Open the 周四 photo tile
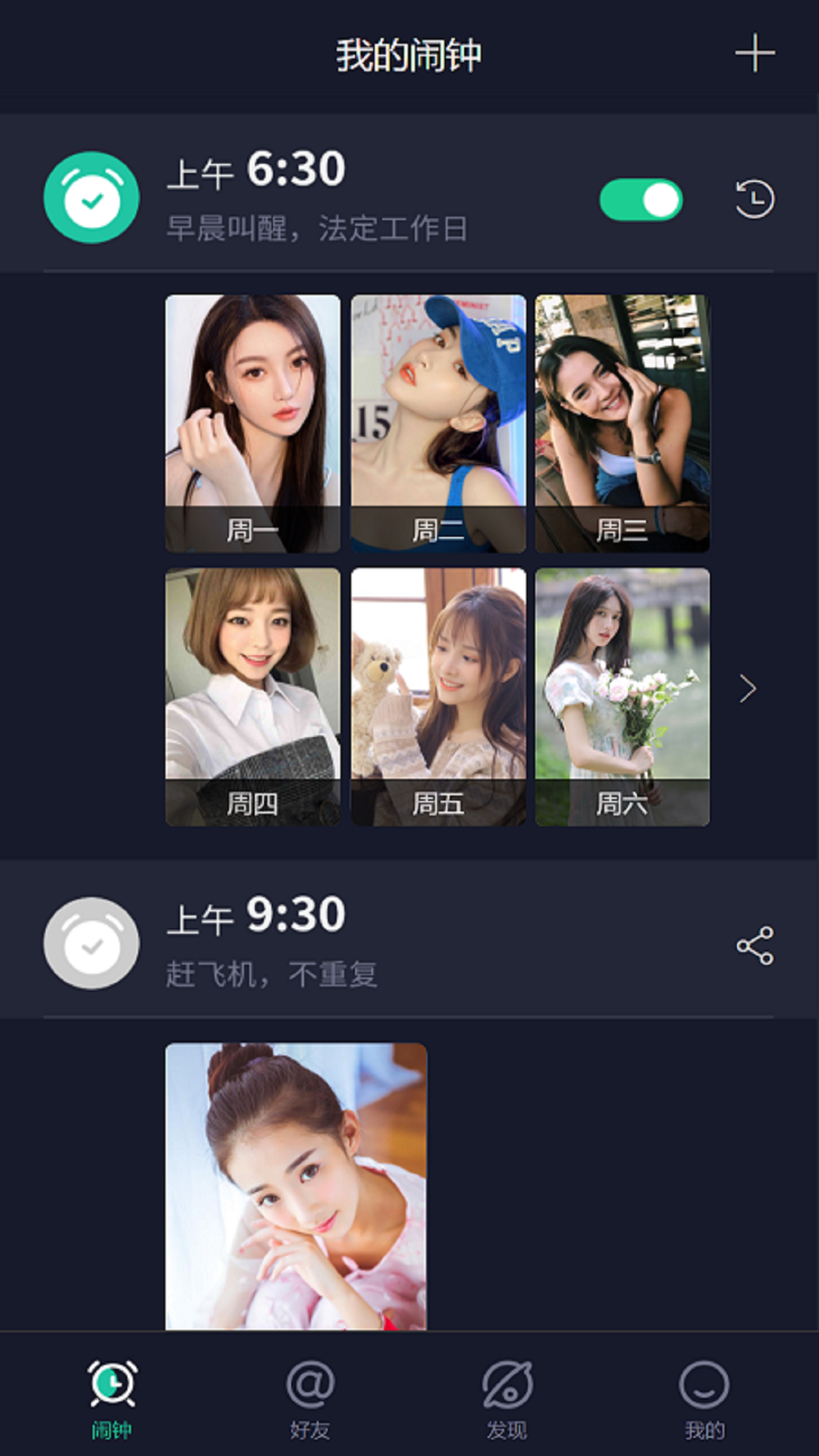This screenshot has width=819, height=1456. [253, 696]
